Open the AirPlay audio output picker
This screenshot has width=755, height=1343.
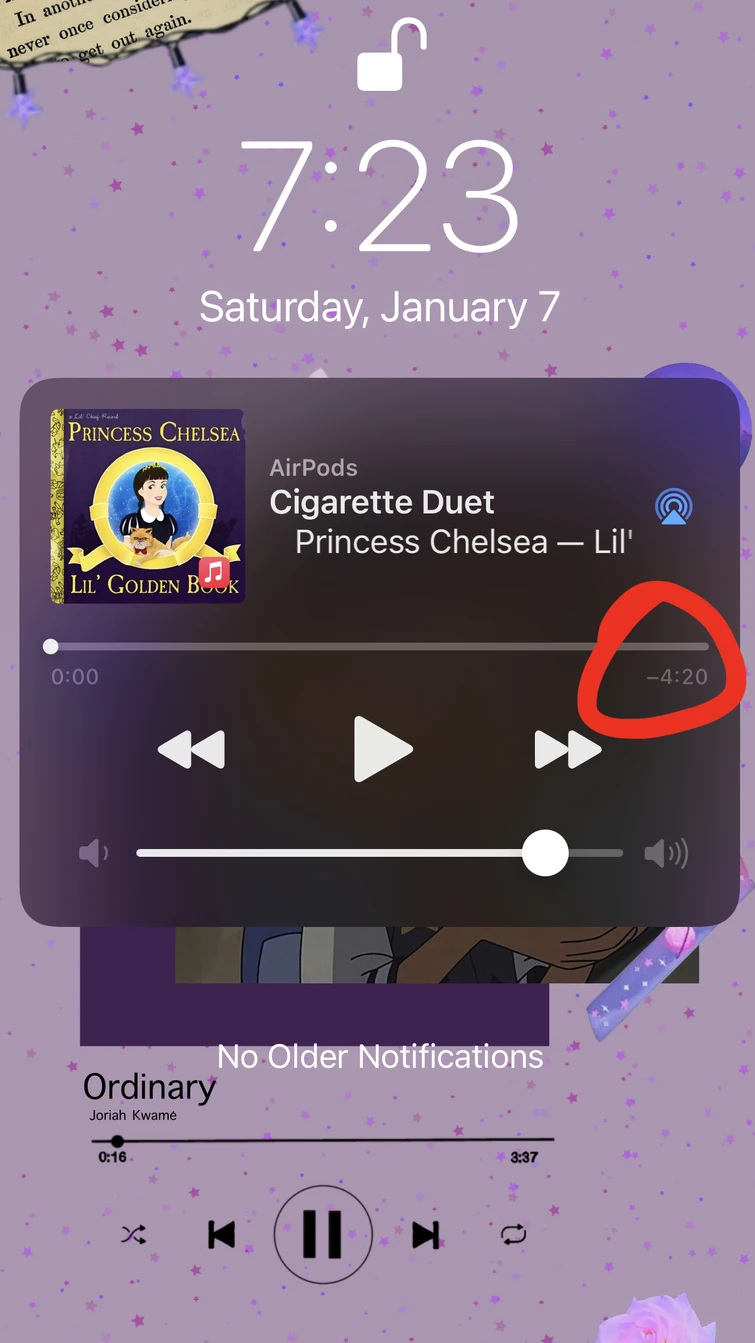coord(674,507)
